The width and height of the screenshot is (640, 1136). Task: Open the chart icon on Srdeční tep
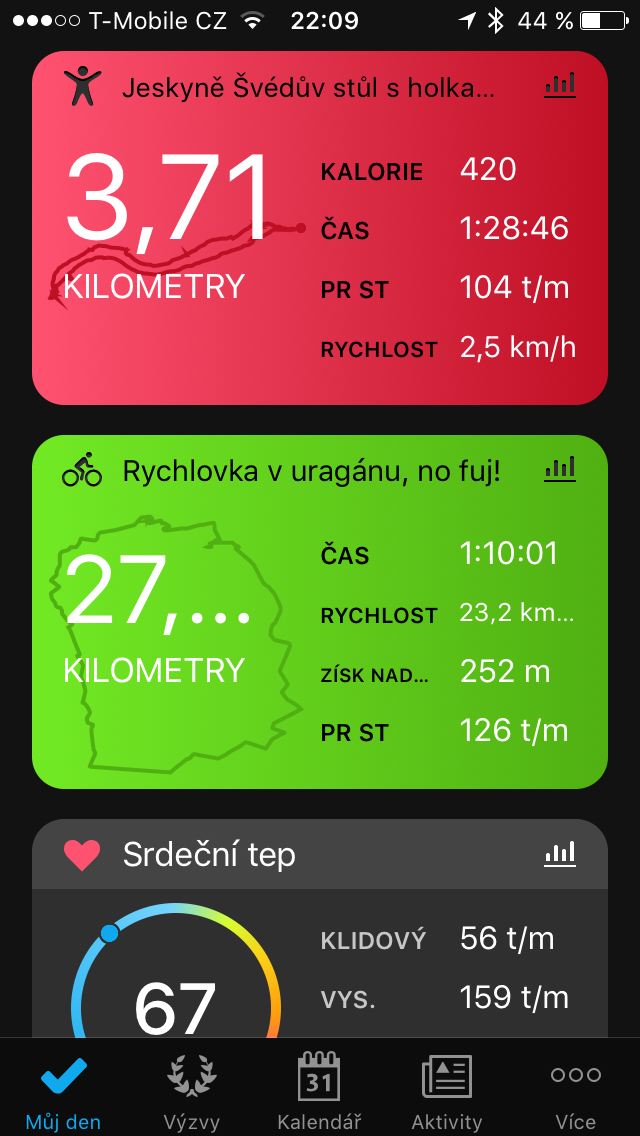coord(560,854)
